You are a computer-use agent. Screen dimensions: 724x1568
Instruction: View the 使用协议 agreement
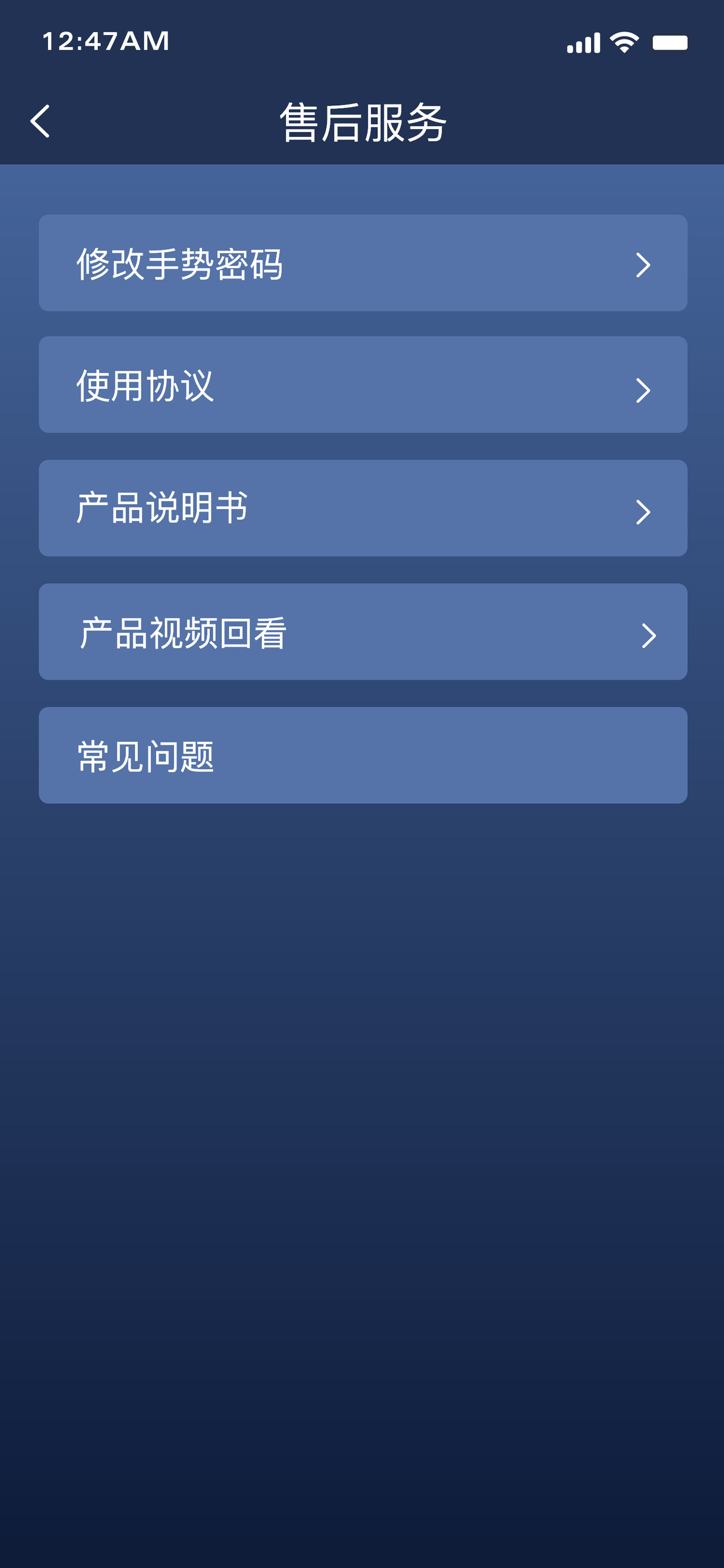363,385
